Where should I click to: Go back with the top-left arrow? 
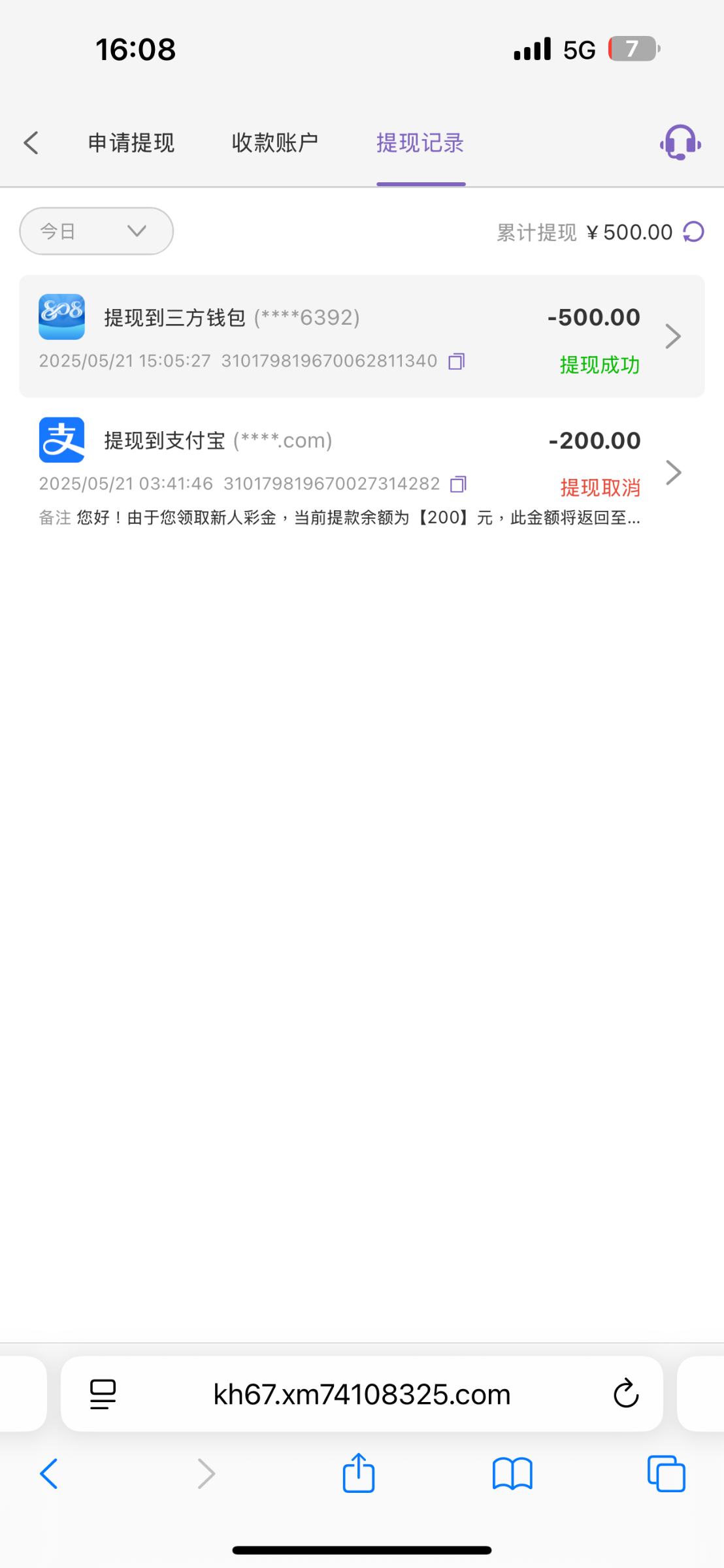coord(31,142)
